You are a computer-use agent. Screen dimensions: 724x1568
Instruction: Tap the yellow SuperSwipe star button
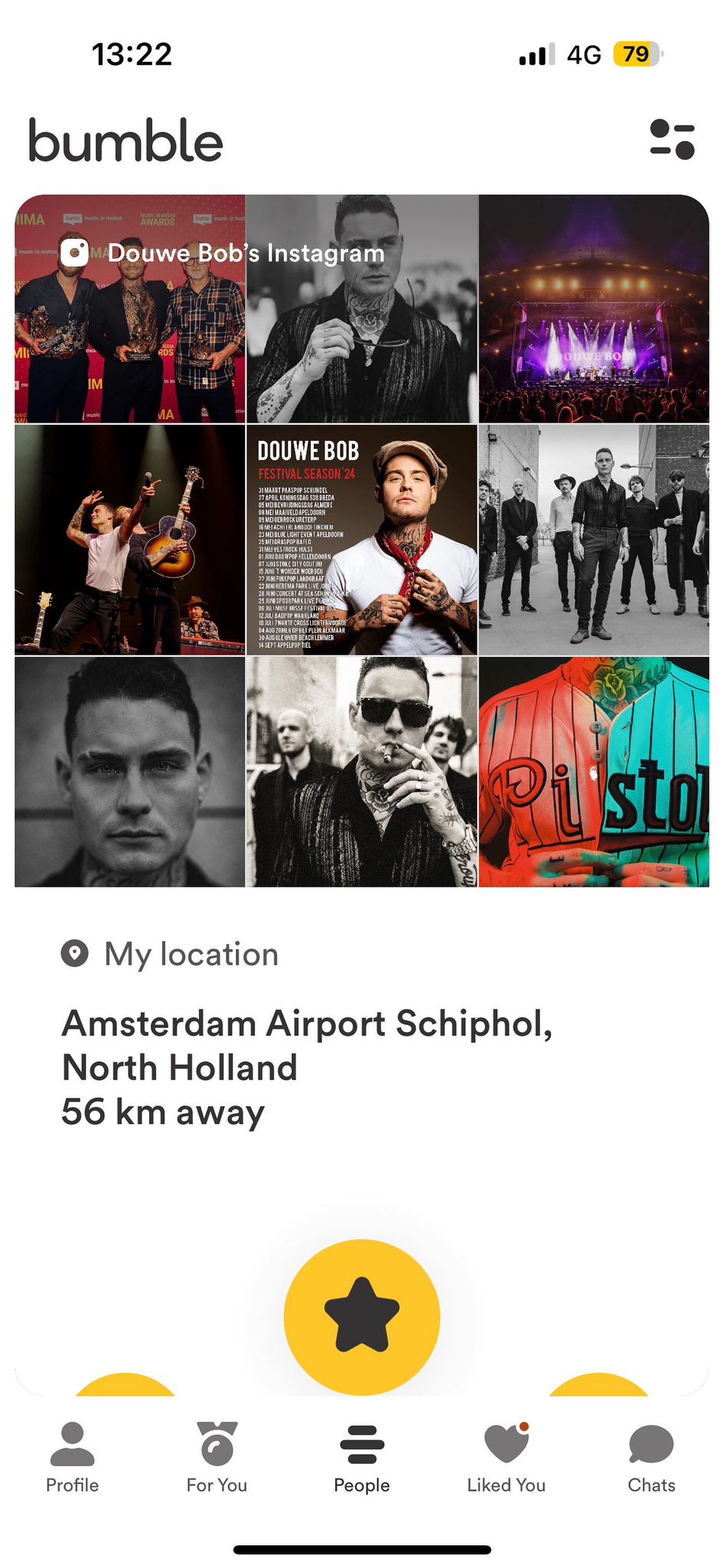tap(361, 1315)
